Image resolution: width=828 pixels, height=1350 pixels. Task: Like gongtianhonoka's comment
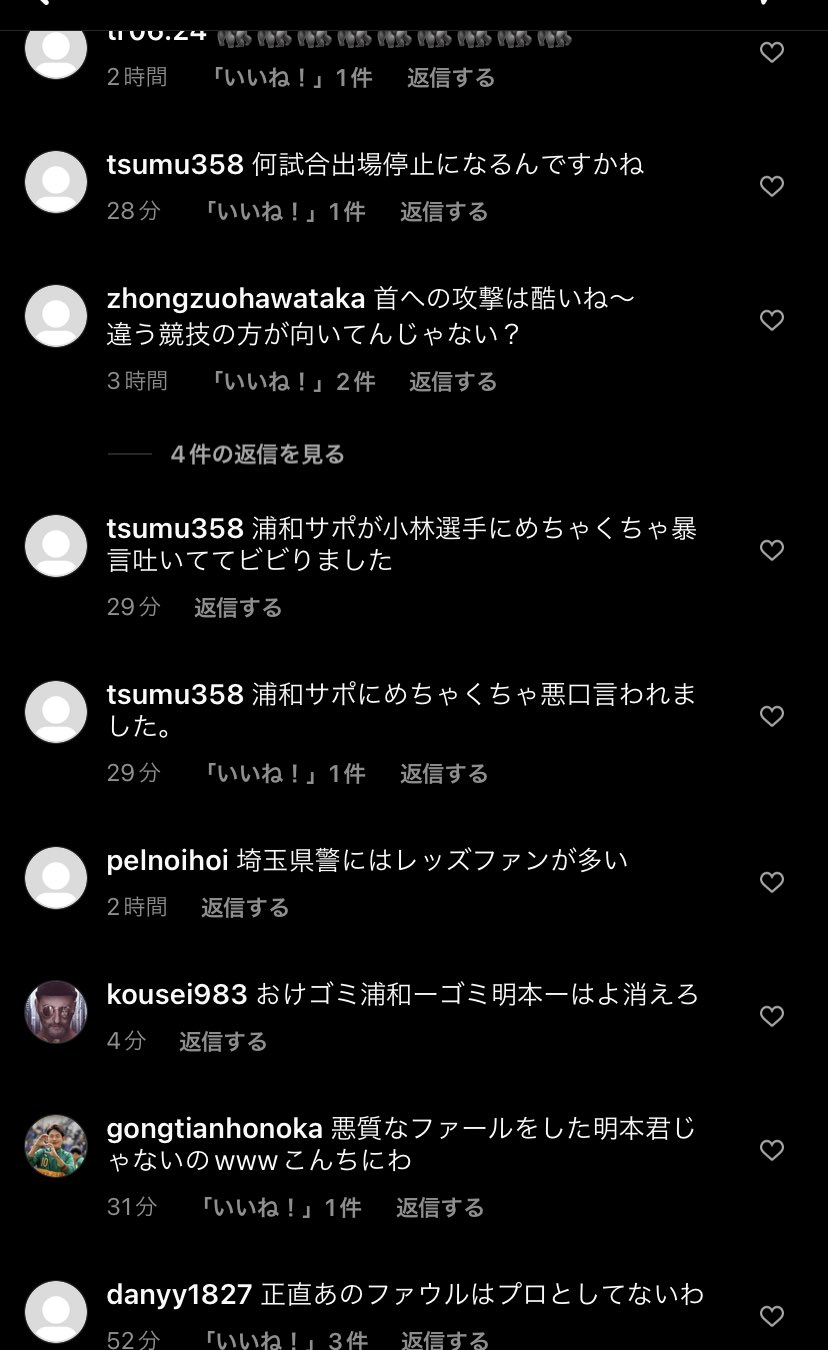click(x=771, y=1150)
